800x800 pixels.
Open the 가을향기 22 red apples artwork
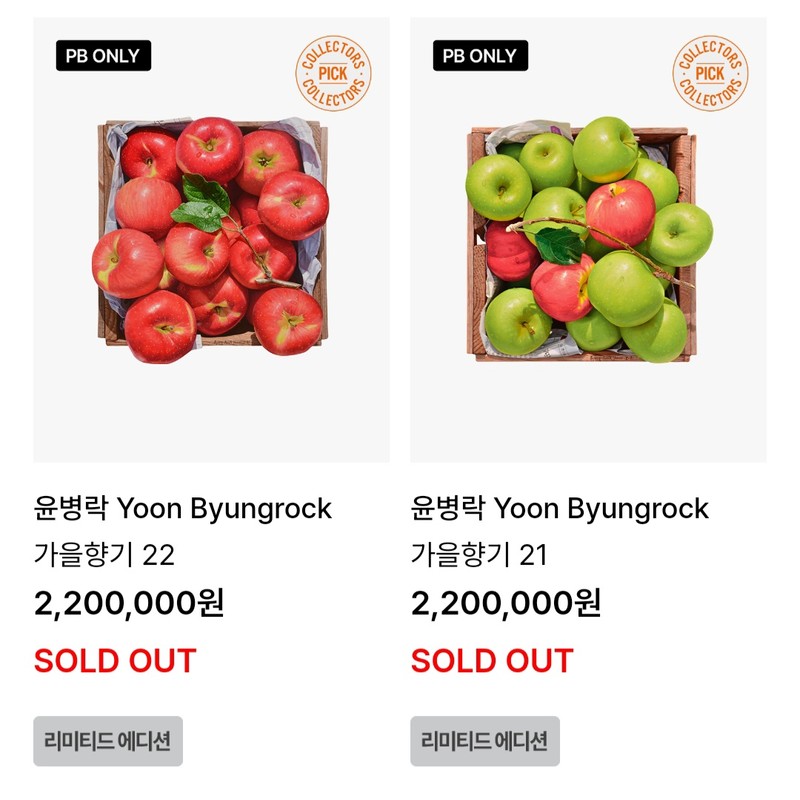tap(211, 241)
